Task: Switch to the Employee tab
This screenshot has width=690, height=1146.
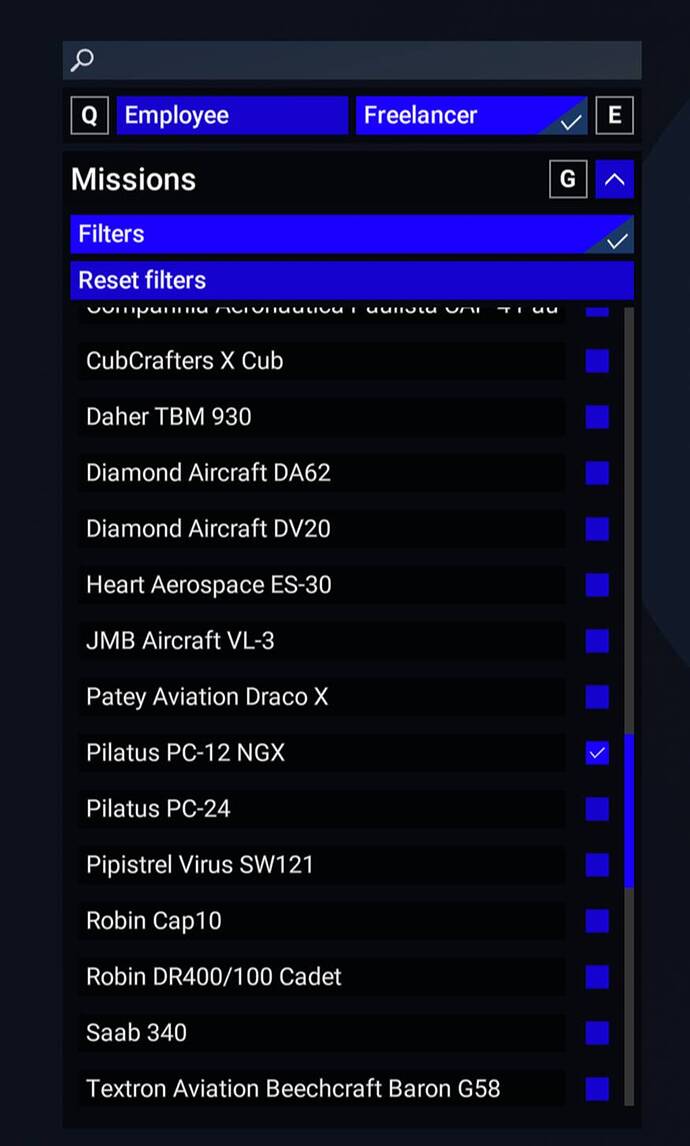Action: 232,116
